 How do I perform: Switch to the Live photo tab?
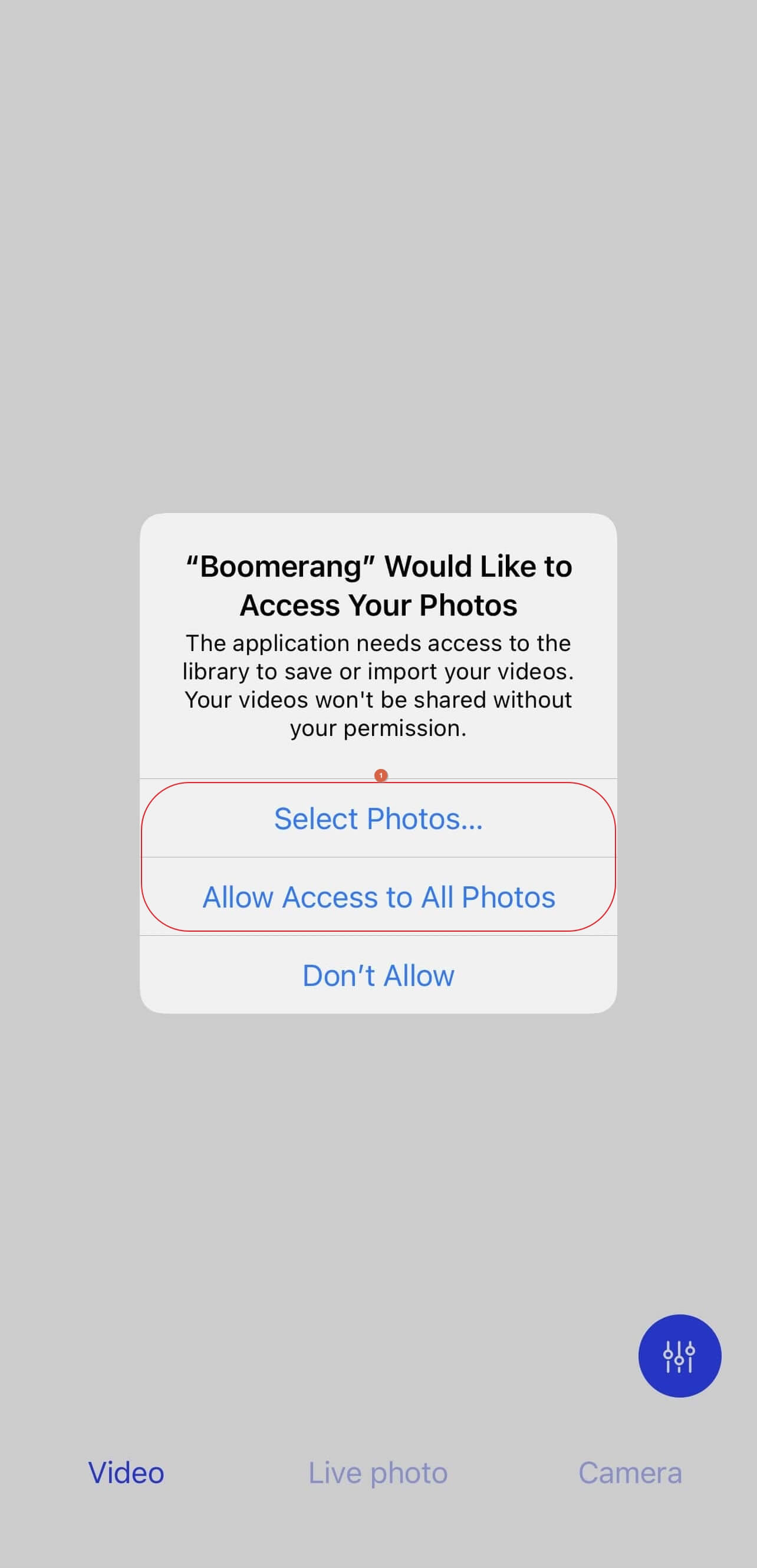pos(378,1473)
